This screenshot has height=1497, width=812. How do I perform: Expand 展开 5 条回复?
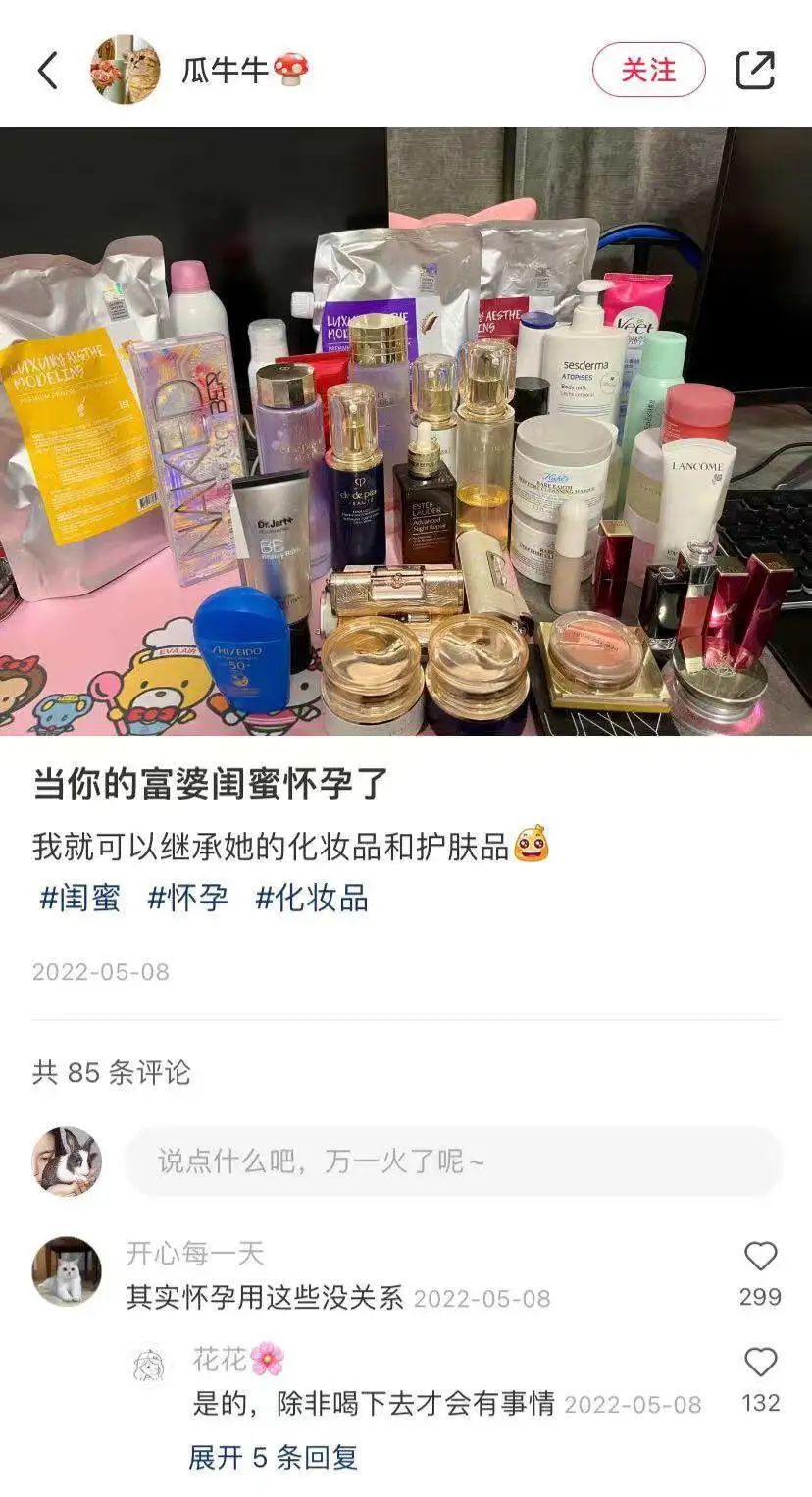[274, 1457]
